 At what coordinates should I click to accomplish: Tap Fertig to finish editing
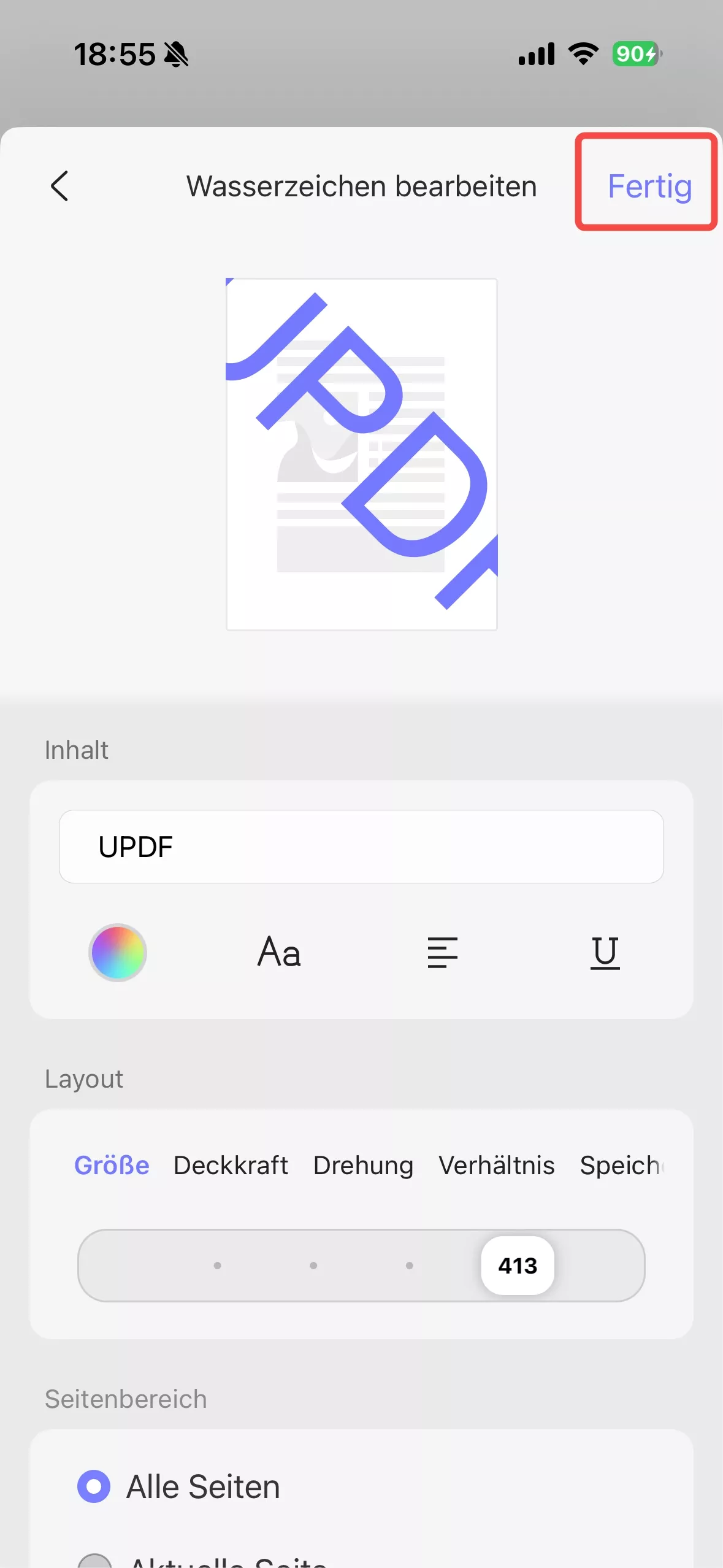[x=649, y=186]
